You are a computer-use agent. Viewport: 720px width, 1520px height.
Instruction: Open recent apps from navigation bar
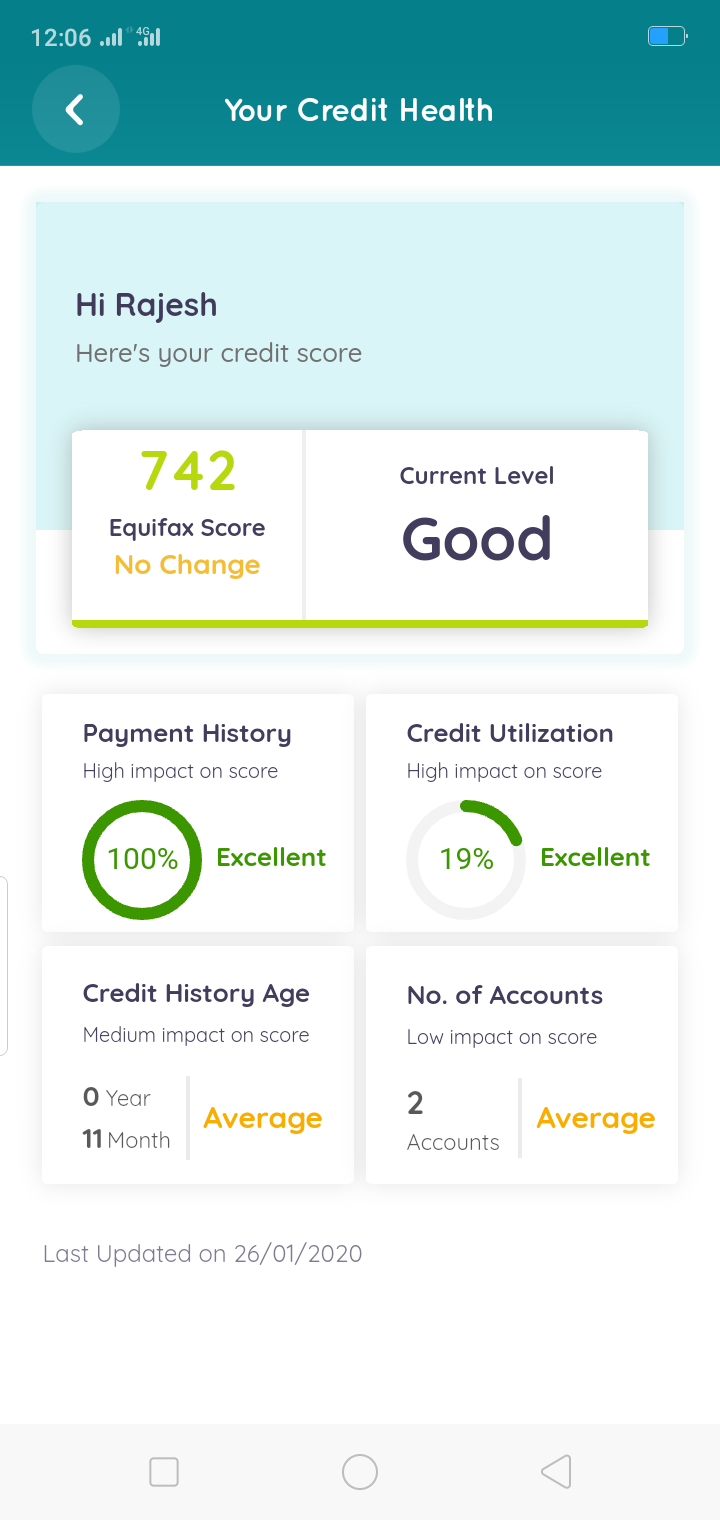(164, 1472)
